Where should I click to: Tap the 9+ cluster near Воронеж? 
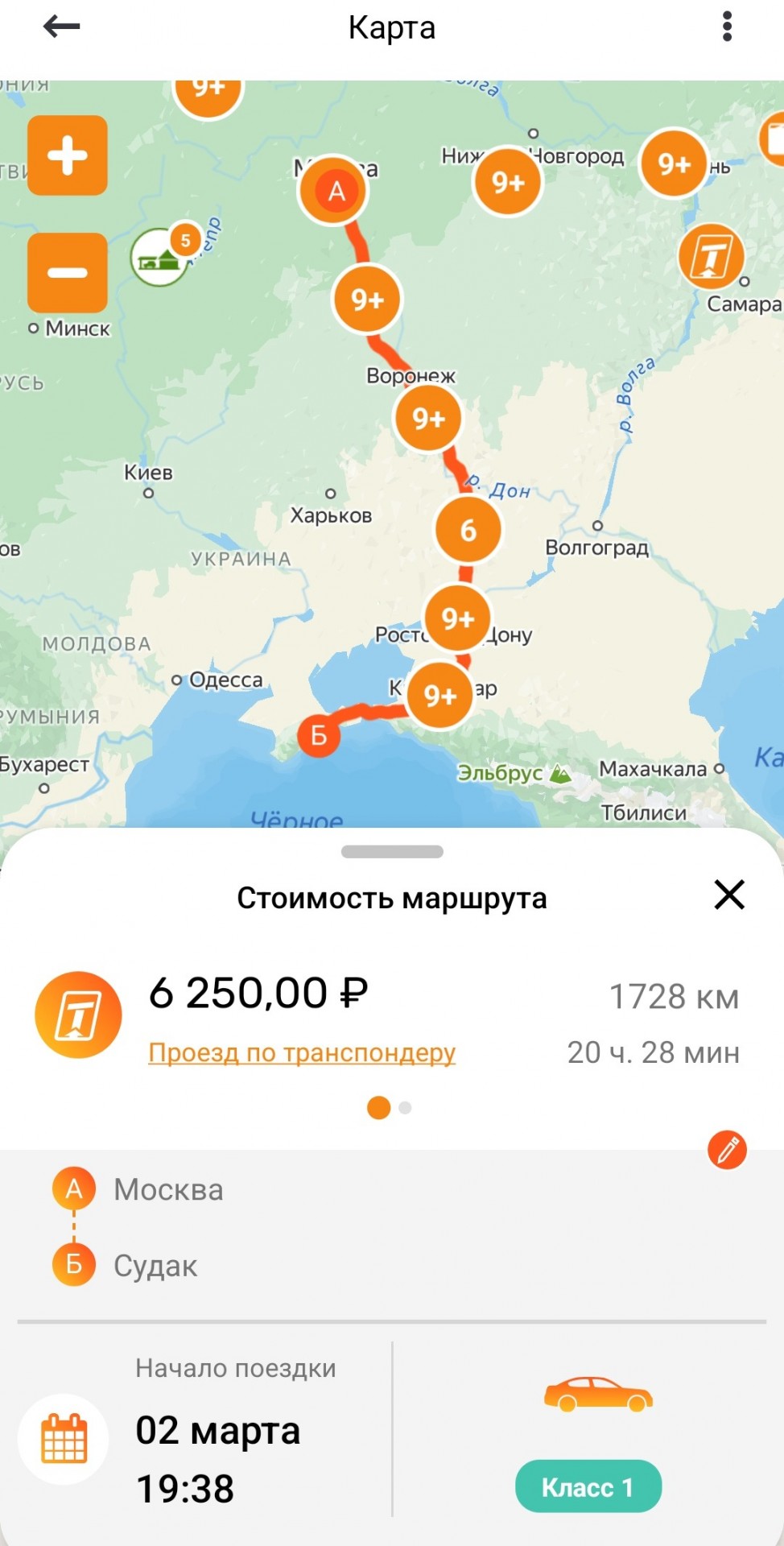[x=428, y=418]
